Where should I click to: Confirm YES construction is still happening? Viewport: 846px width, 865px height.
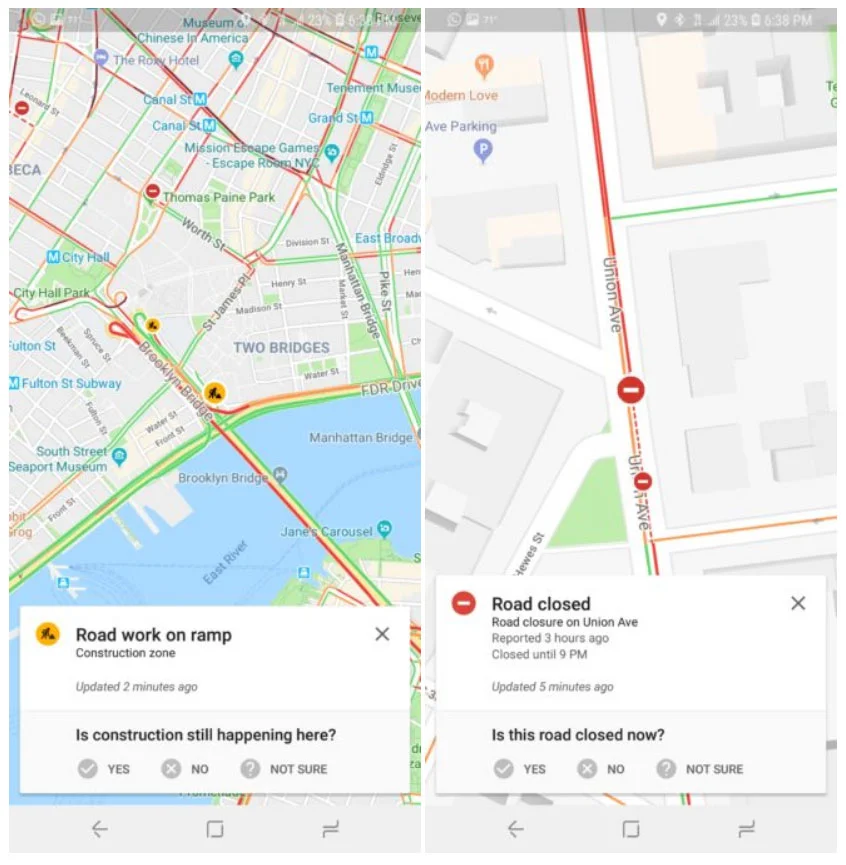[x=104, y=769]
